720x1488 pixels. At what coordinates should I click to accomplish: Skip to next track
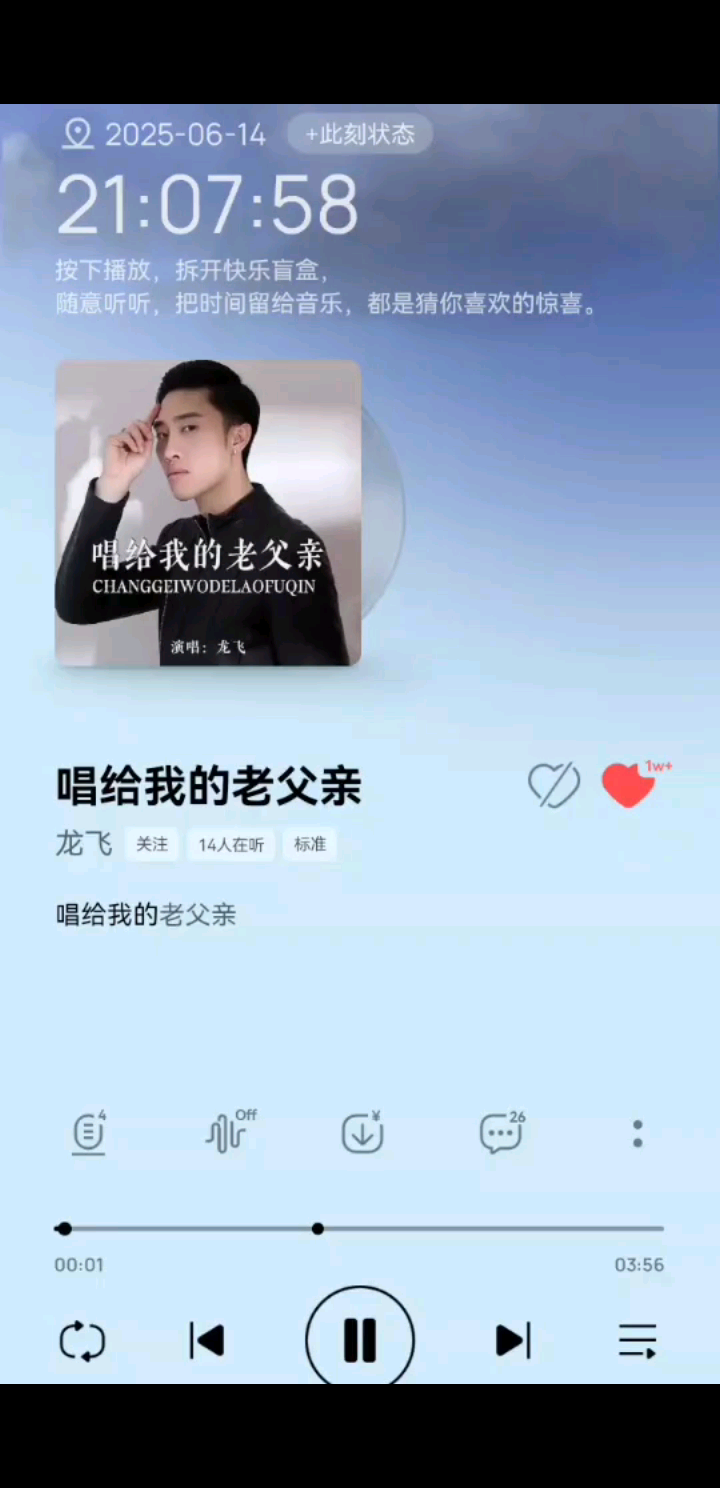(x=513, y=1341)
